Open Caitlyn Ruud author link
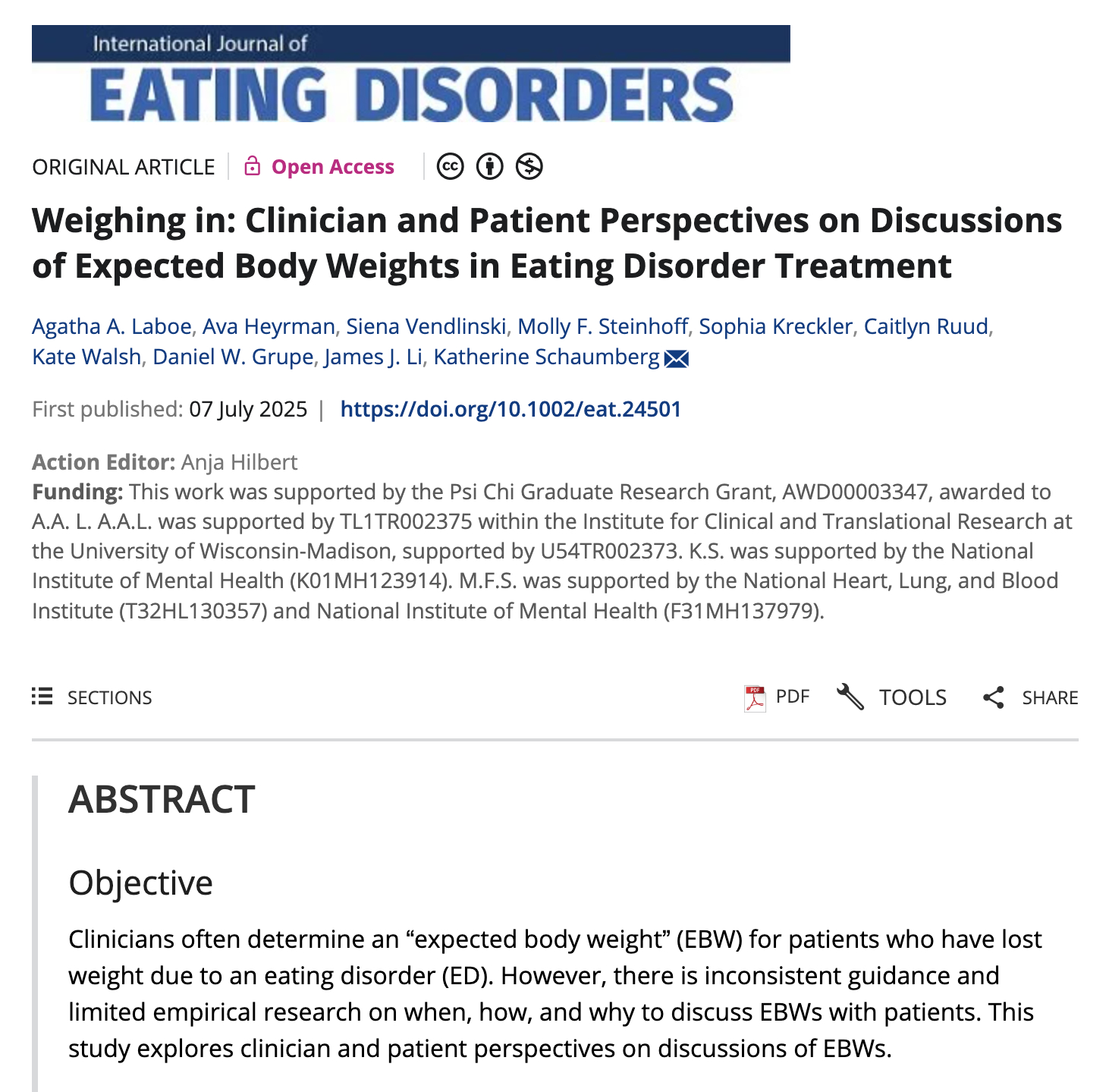1109x1092 pixels. point(925,326)
